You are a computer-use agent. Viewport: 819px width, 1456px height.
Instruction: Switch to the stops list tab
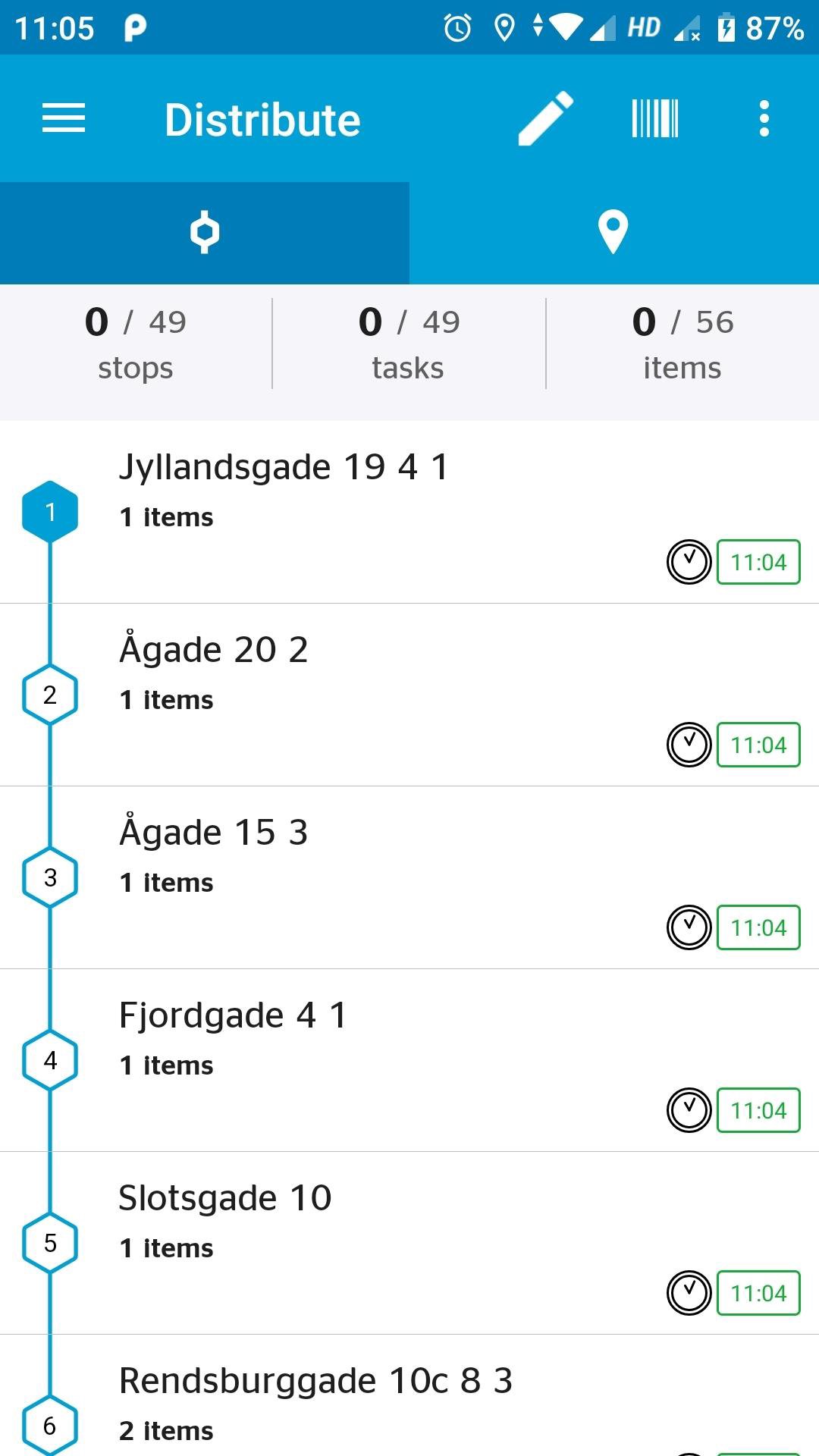tap(205, 233)
